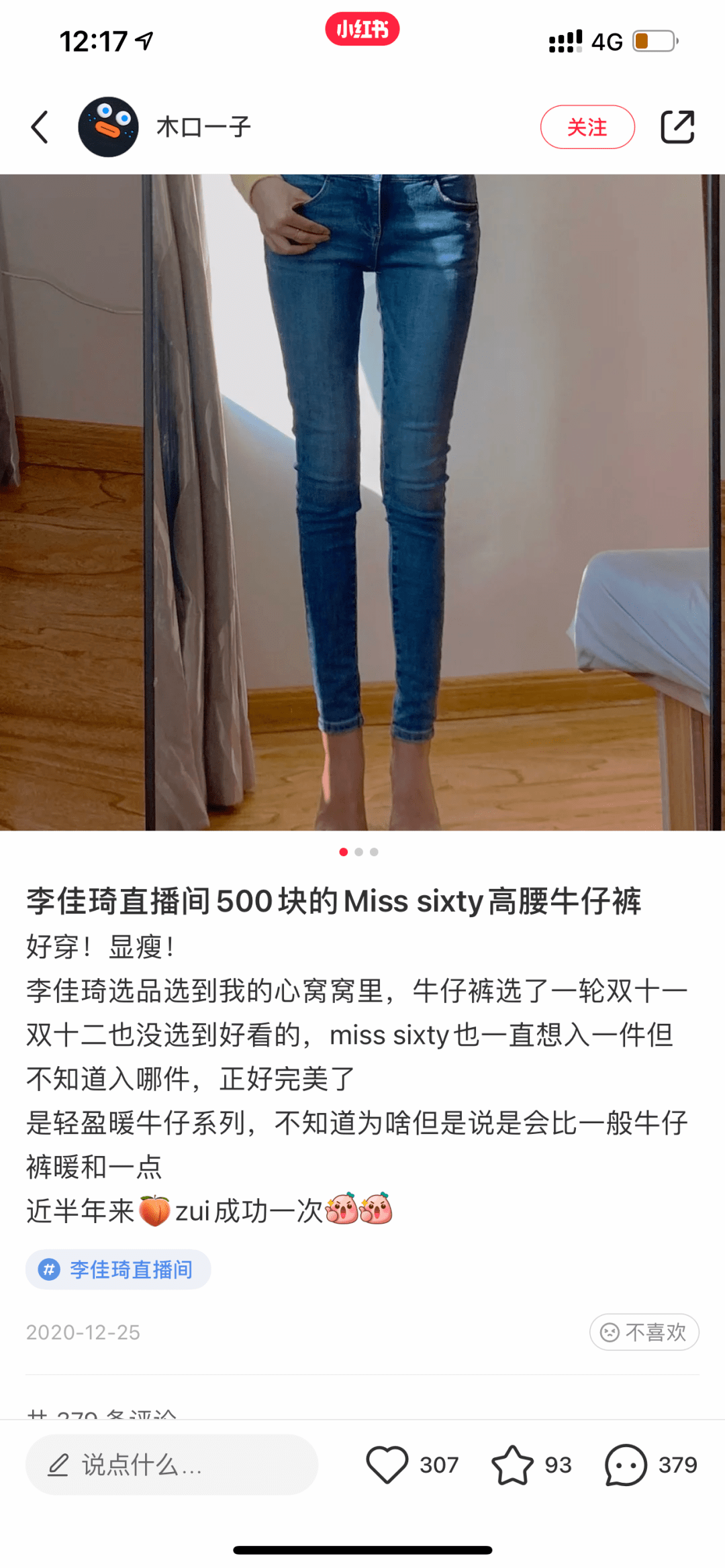Save the post with the star icon
Viewport: 725px width, 1568px height.
tap(512, 1465)
